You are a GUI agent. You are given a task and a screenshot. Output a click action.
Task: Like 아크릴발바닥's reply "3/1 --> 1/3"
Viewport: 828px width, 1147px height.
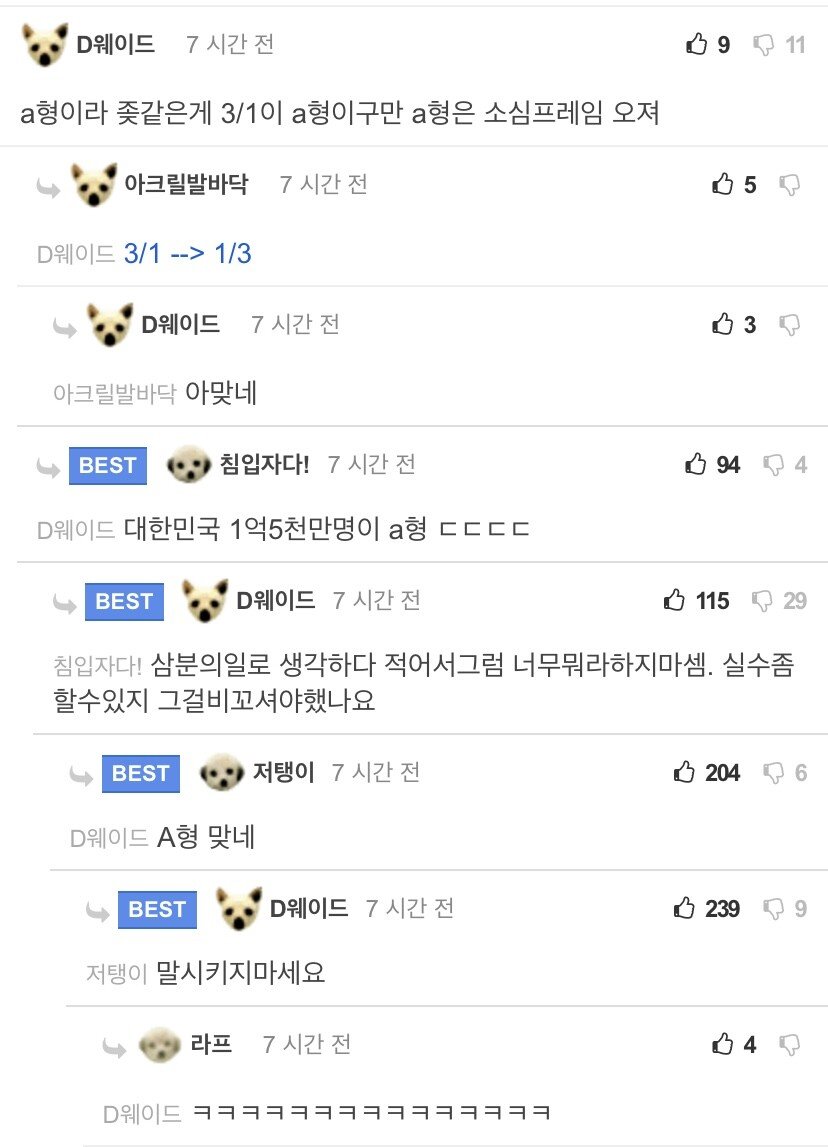(x=723, y=185)
